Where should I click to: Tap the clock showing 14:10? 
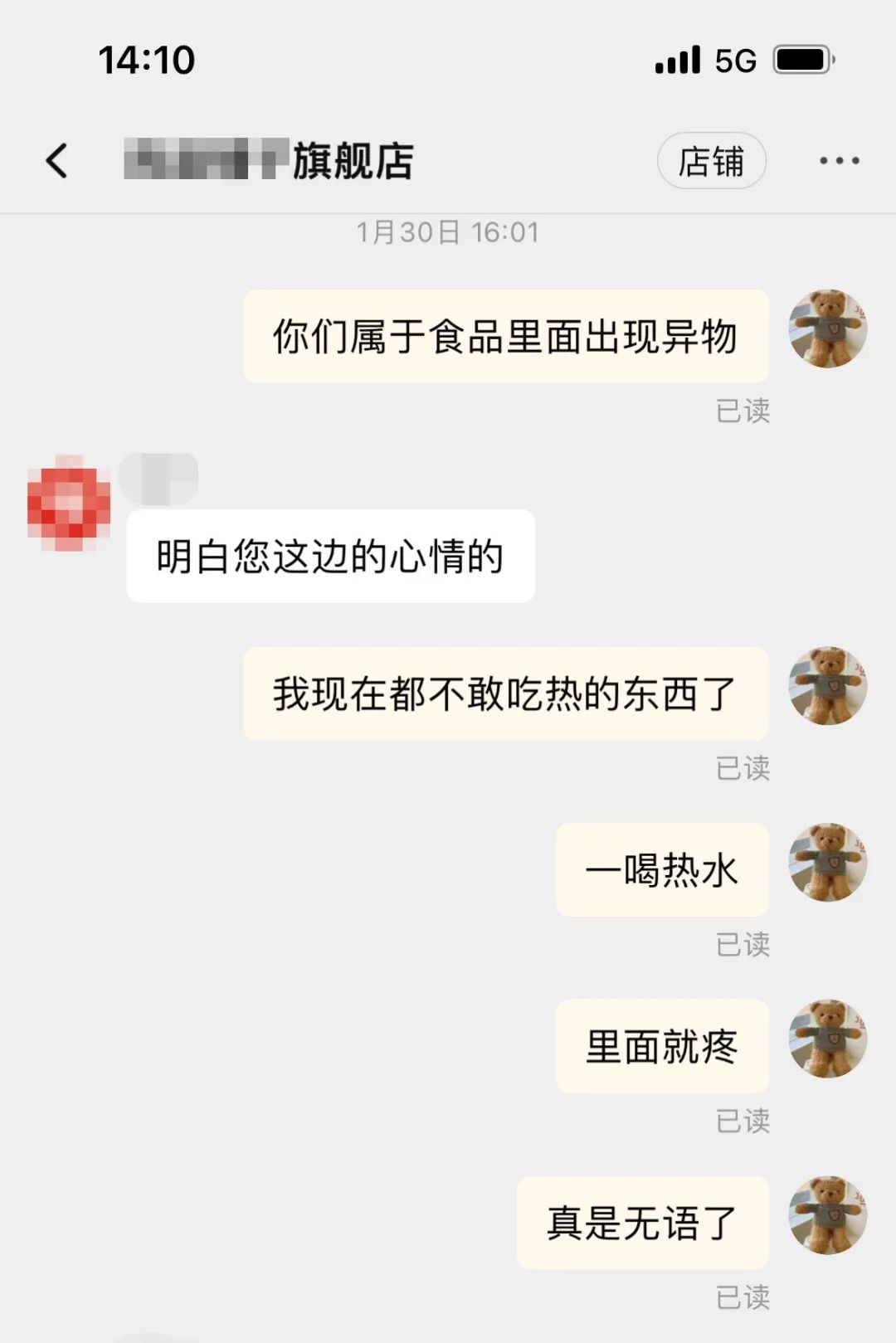[x=146, y=59]
